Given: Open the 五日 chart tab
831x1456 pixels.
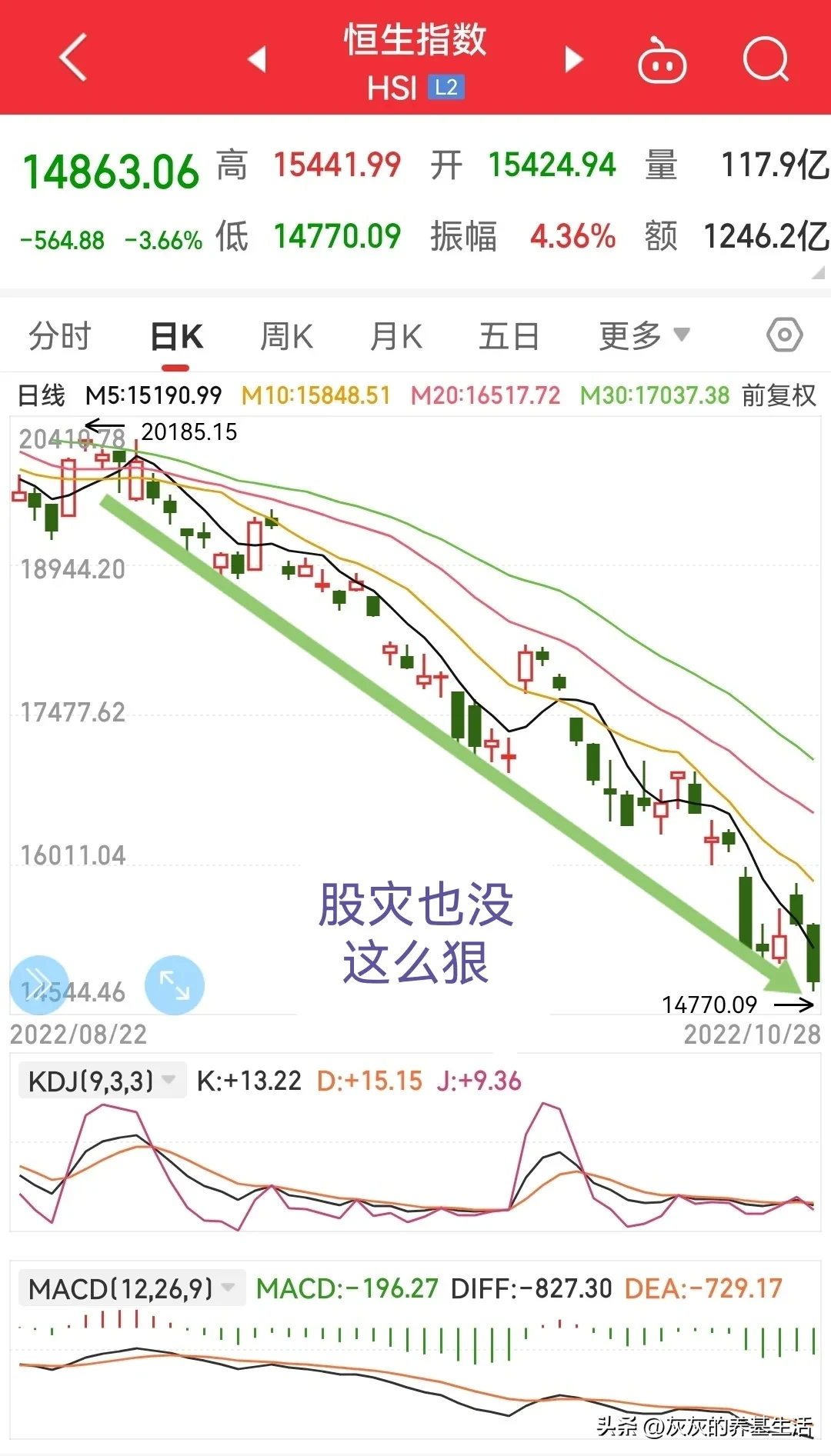Looking at the screenshot, I should (508, 336).
